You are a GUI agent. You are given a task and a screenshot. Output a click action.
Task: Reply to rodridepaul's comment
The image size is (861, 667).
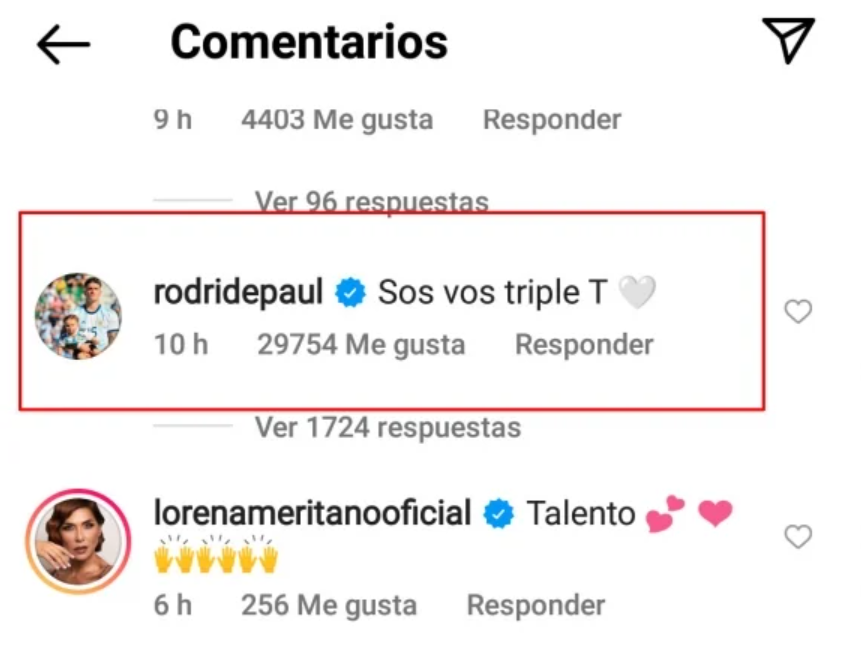[584, 345]
